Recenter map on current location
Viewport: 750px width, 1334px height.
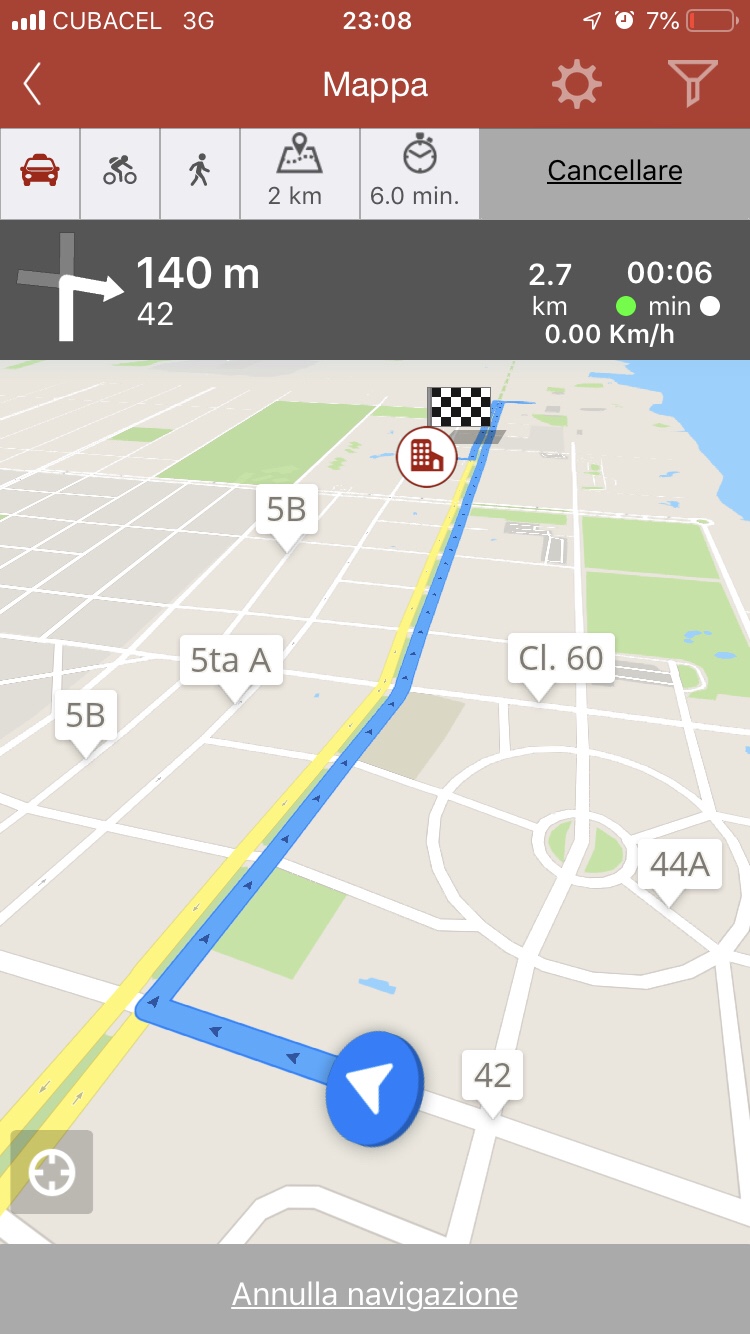pos(52,1172)
